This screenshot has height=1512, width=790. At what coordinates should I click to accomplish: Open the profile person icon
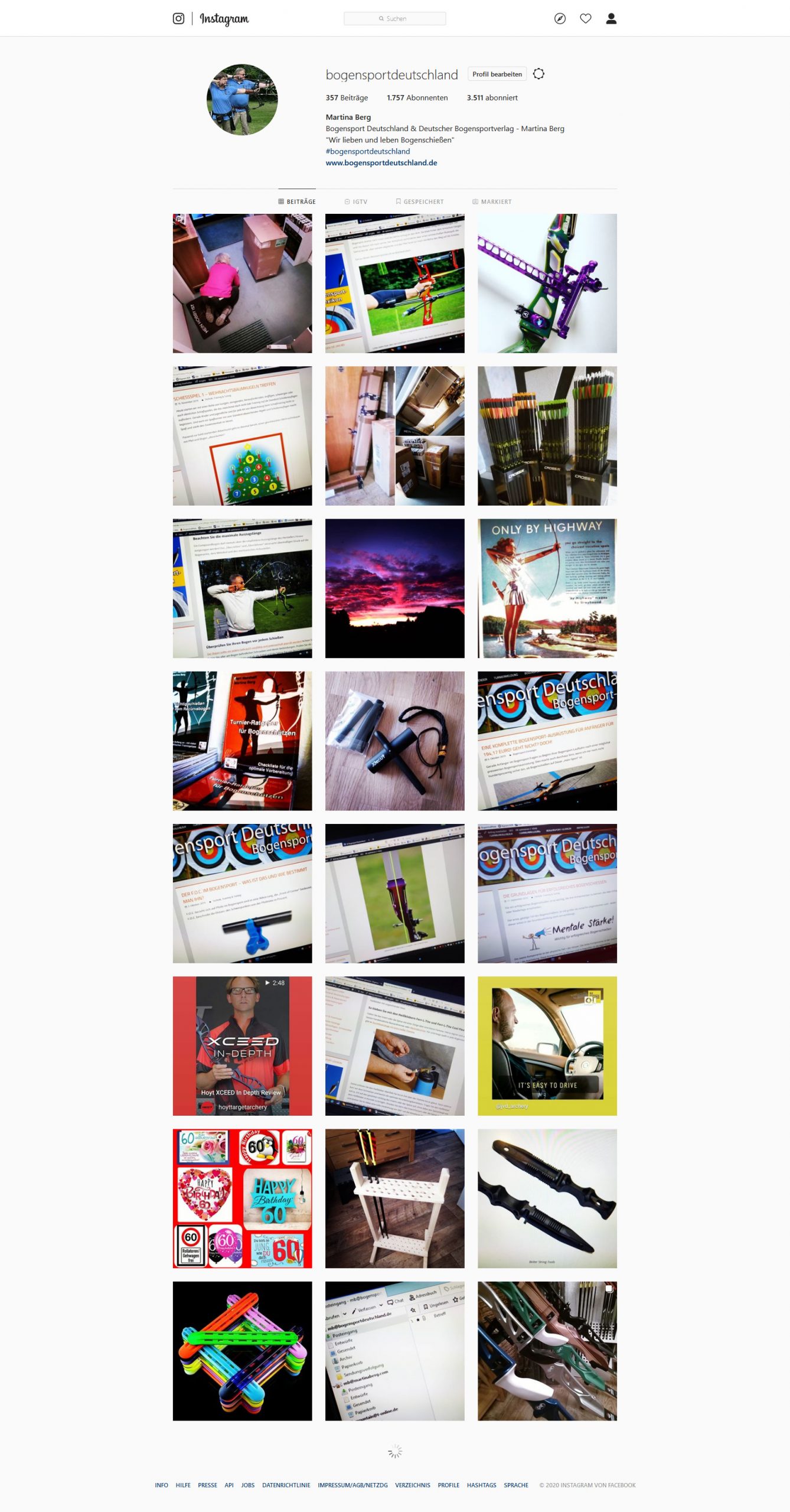point(611,19)
